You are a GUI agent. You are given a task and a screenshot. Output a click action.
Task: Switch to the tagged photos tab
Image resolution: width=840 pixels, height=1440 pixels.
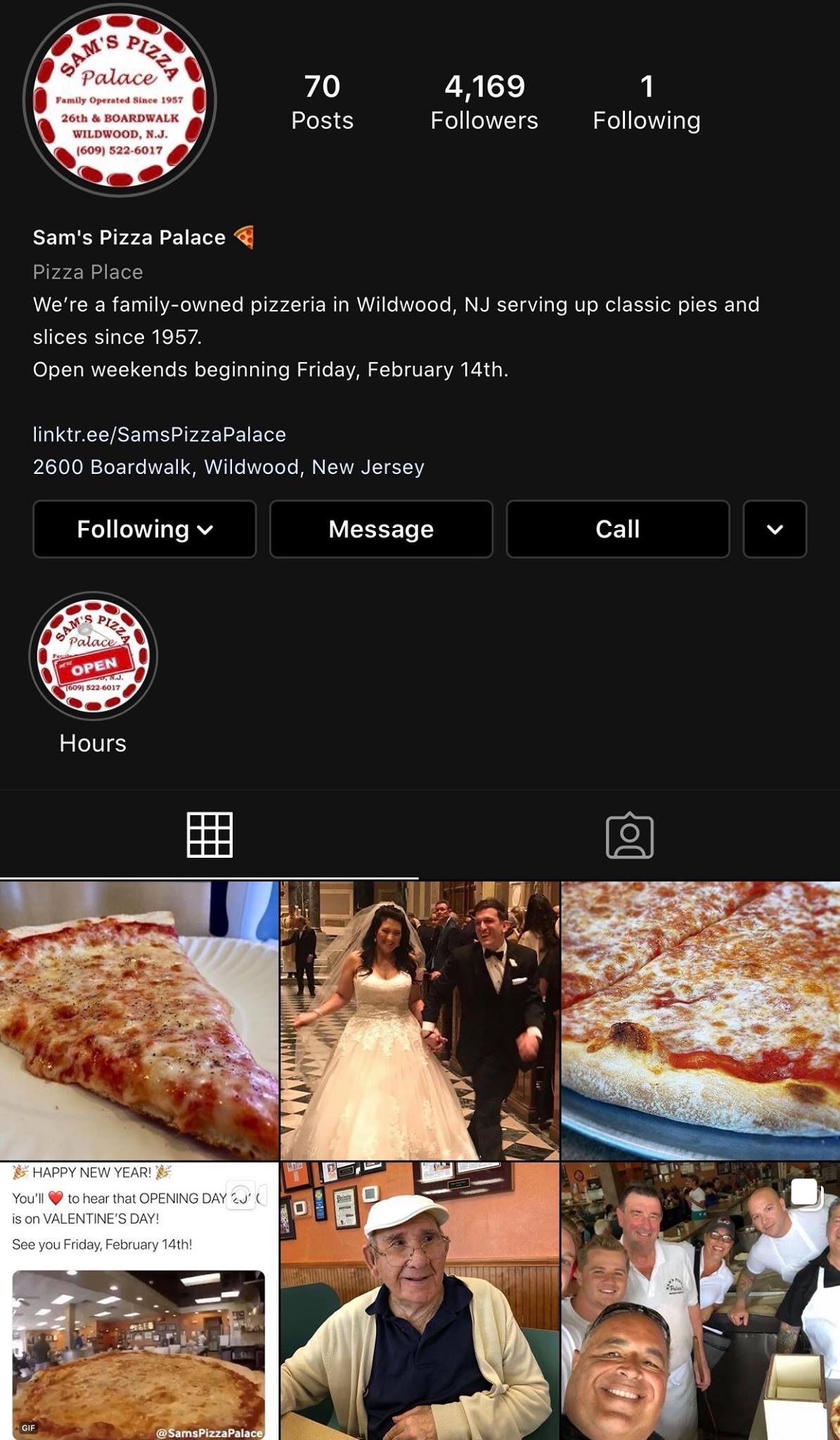(629, 835)
